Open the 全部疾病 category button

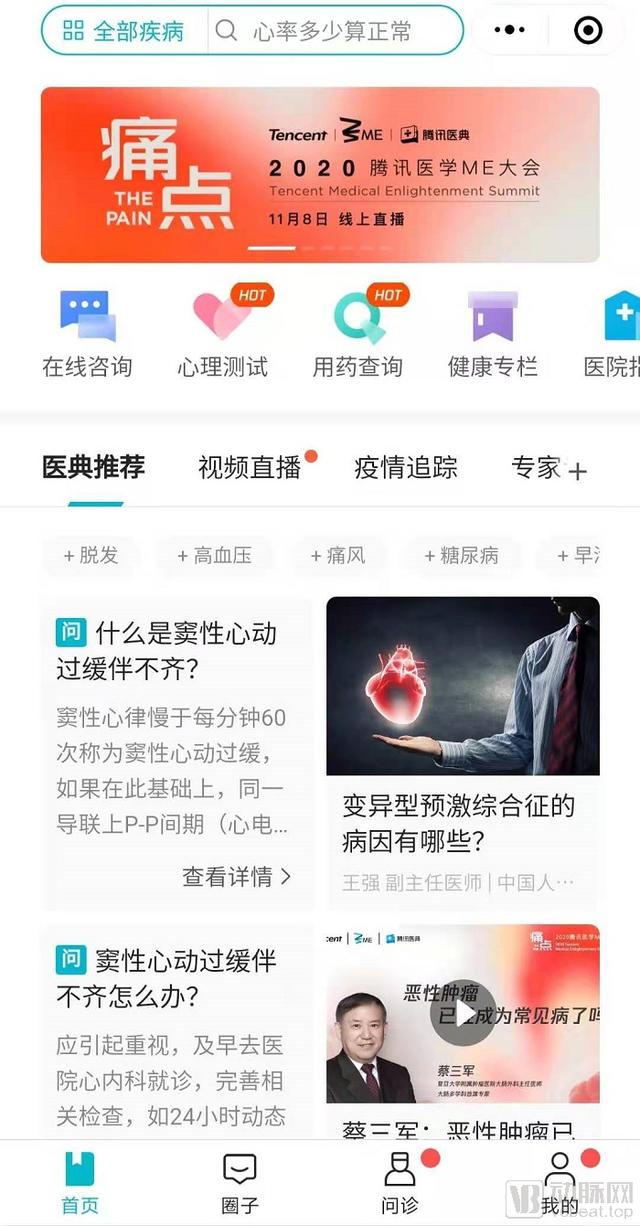124,31
